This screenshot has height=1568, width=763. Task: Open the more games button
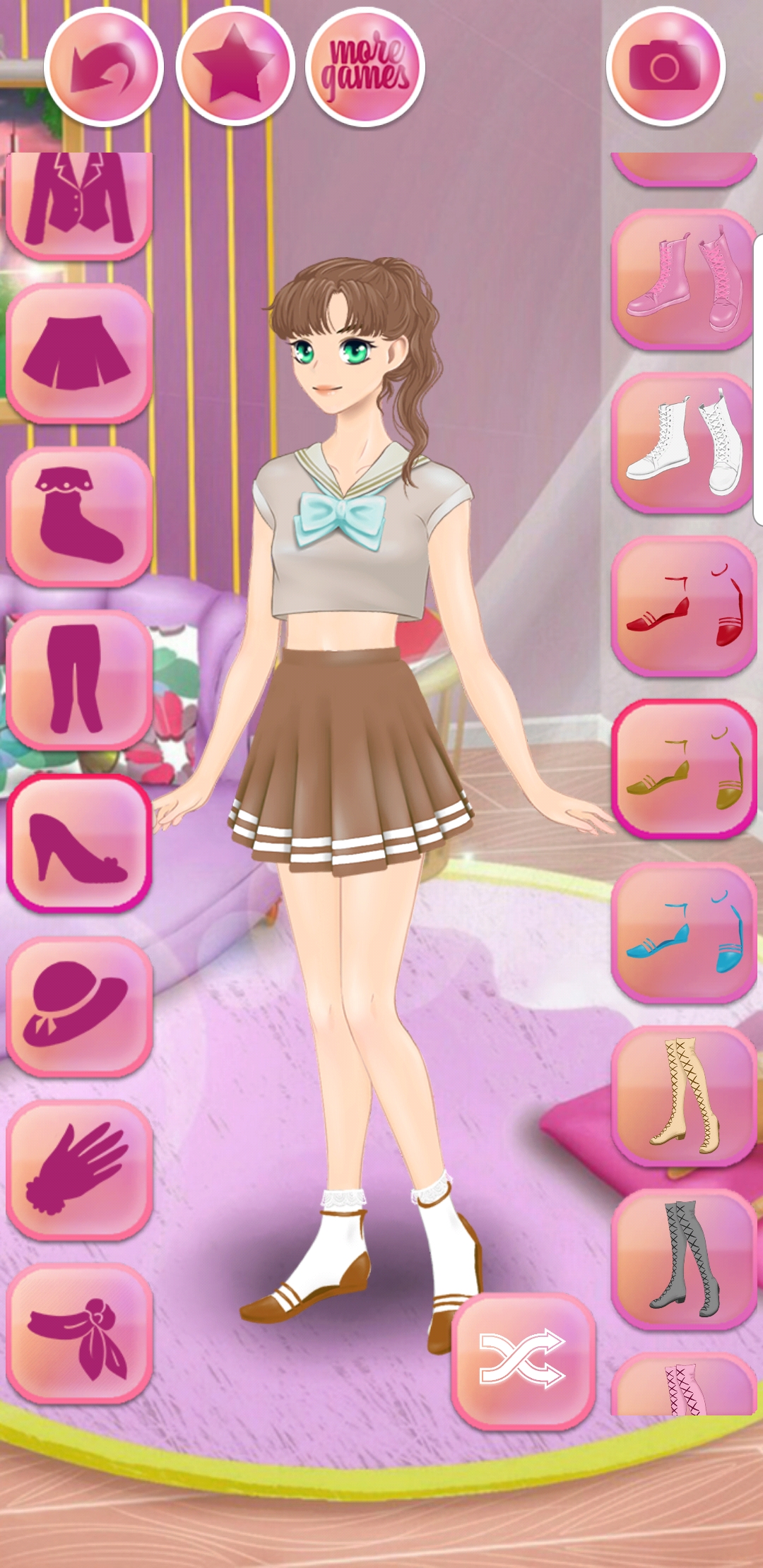(x=365, y=67)
